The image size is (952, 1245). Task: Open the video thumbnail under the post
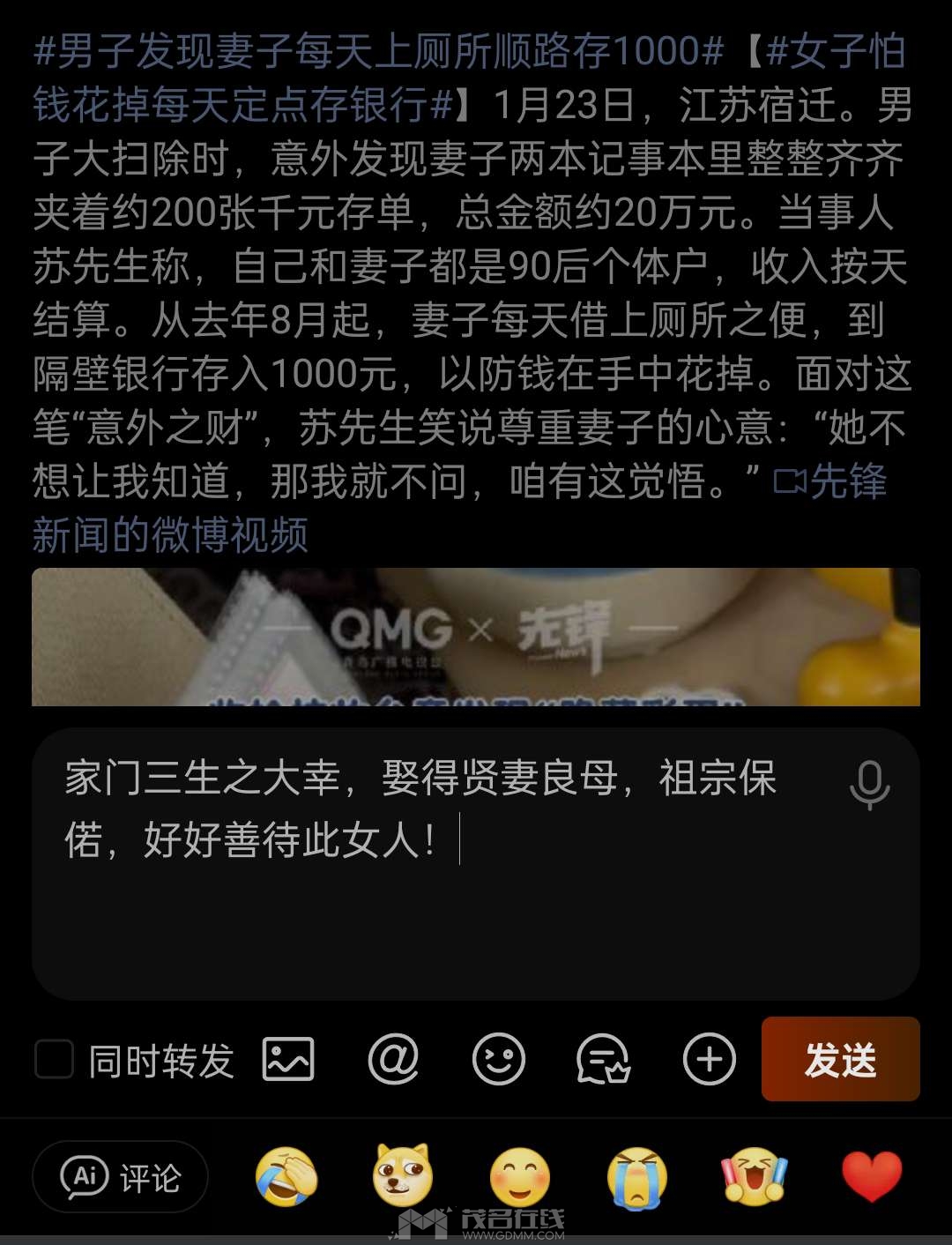coord(476,637)
